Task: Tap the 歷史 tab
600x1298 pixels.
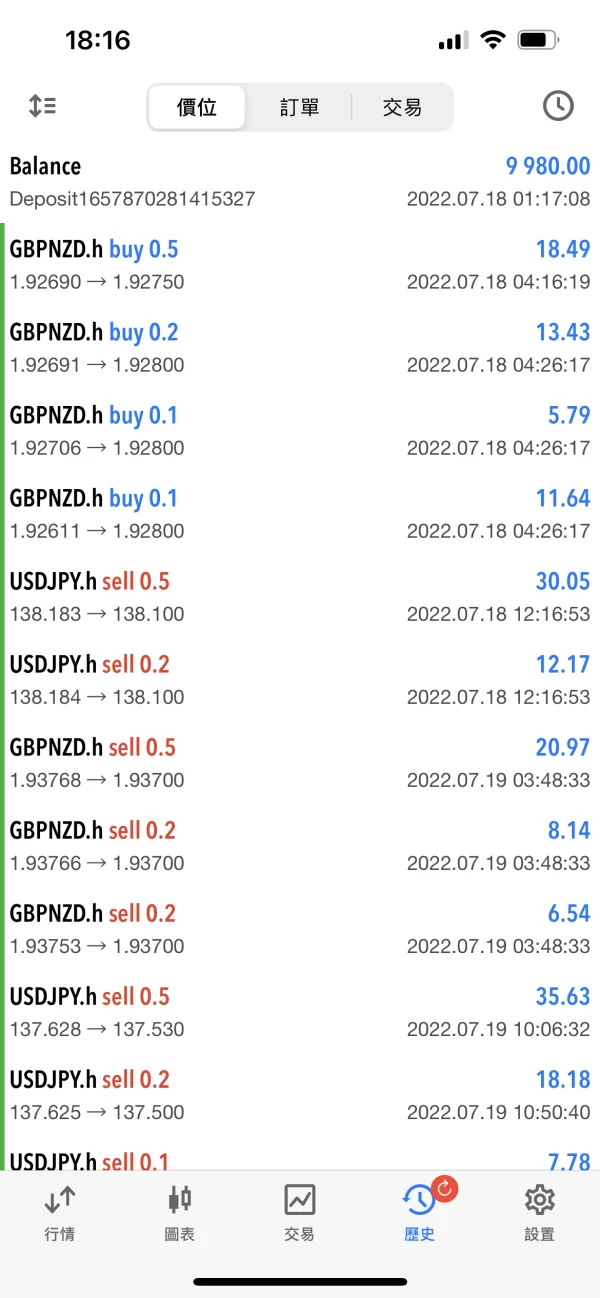Action: (x=420, y=1212)
